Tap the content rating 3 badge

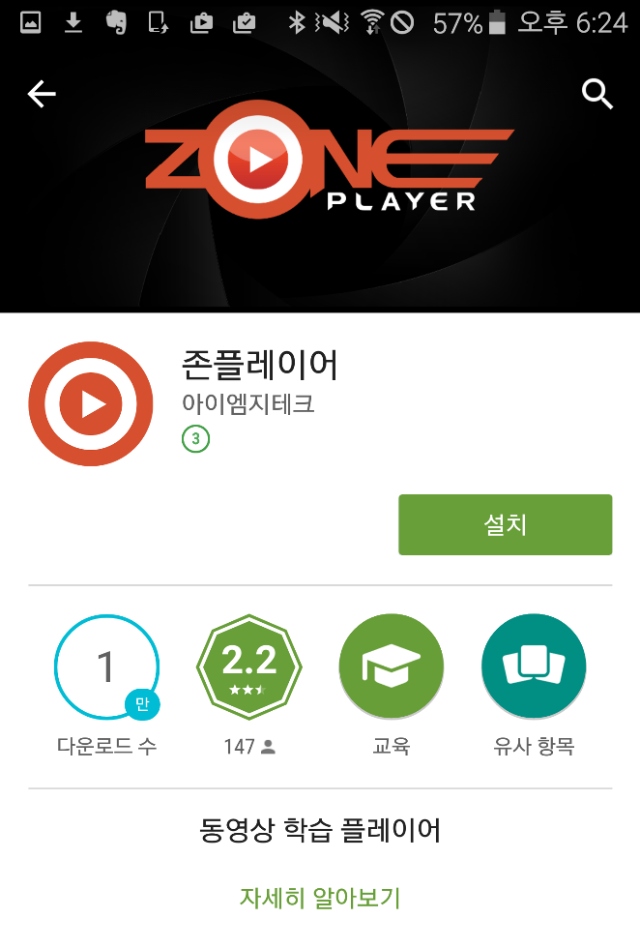coord(196,439)
